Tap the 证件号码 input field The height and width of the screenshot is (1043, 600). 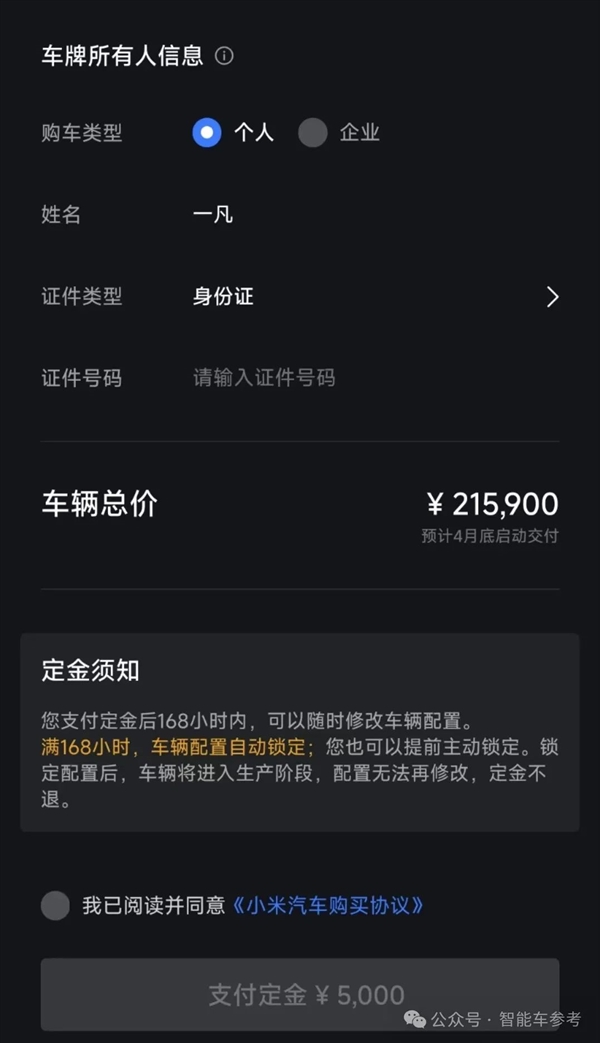375,378
